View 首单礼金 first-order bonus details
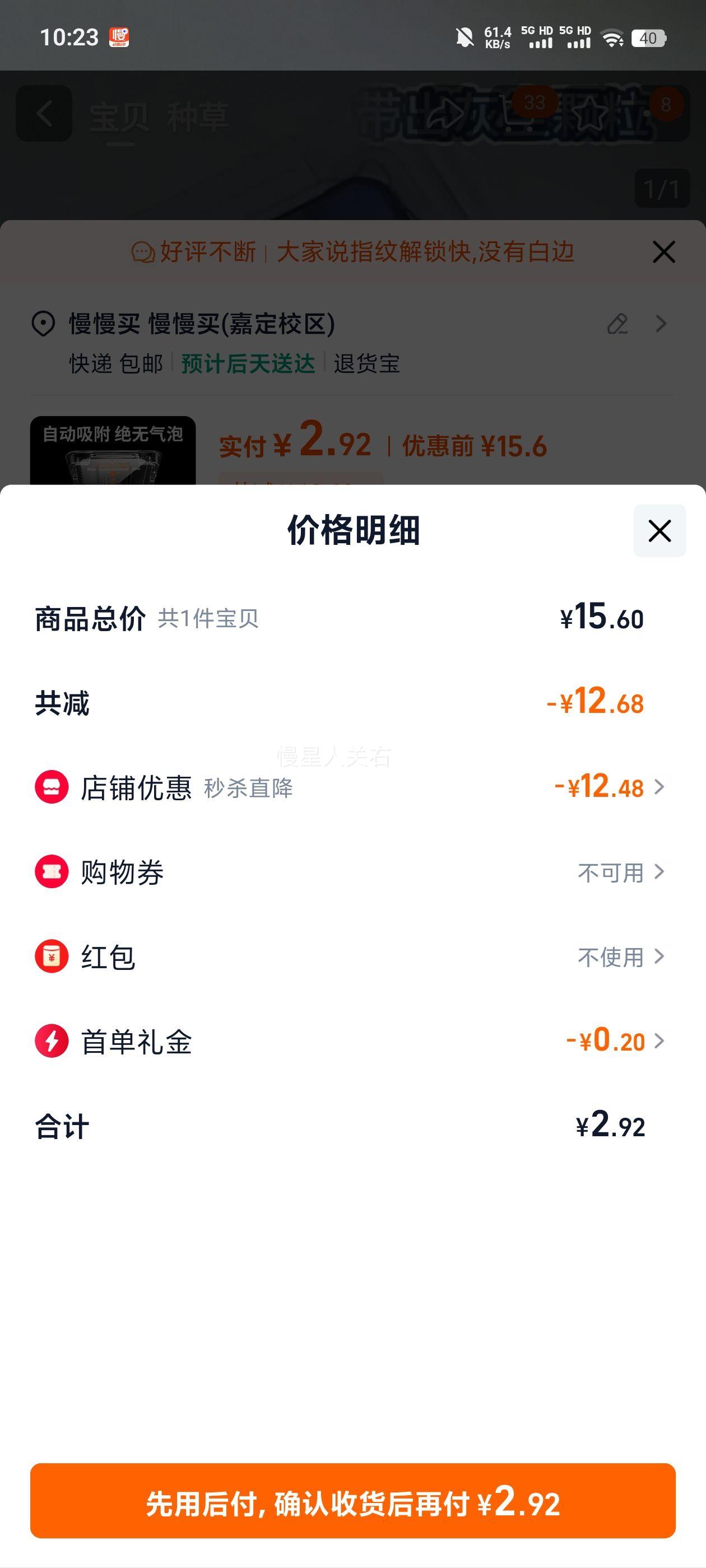Screen dimensions: 706x1568 (x=352, y=1041)
